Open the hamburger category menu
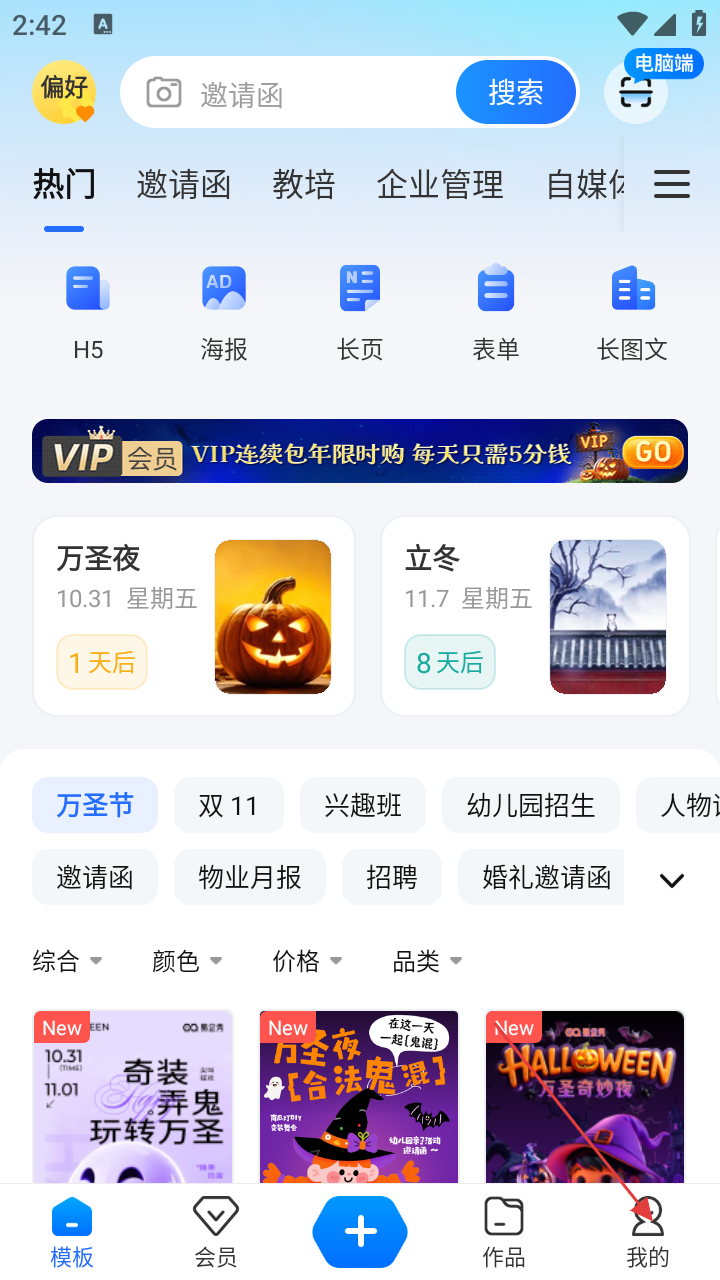The image size is (720, 1280). (672, 184)
